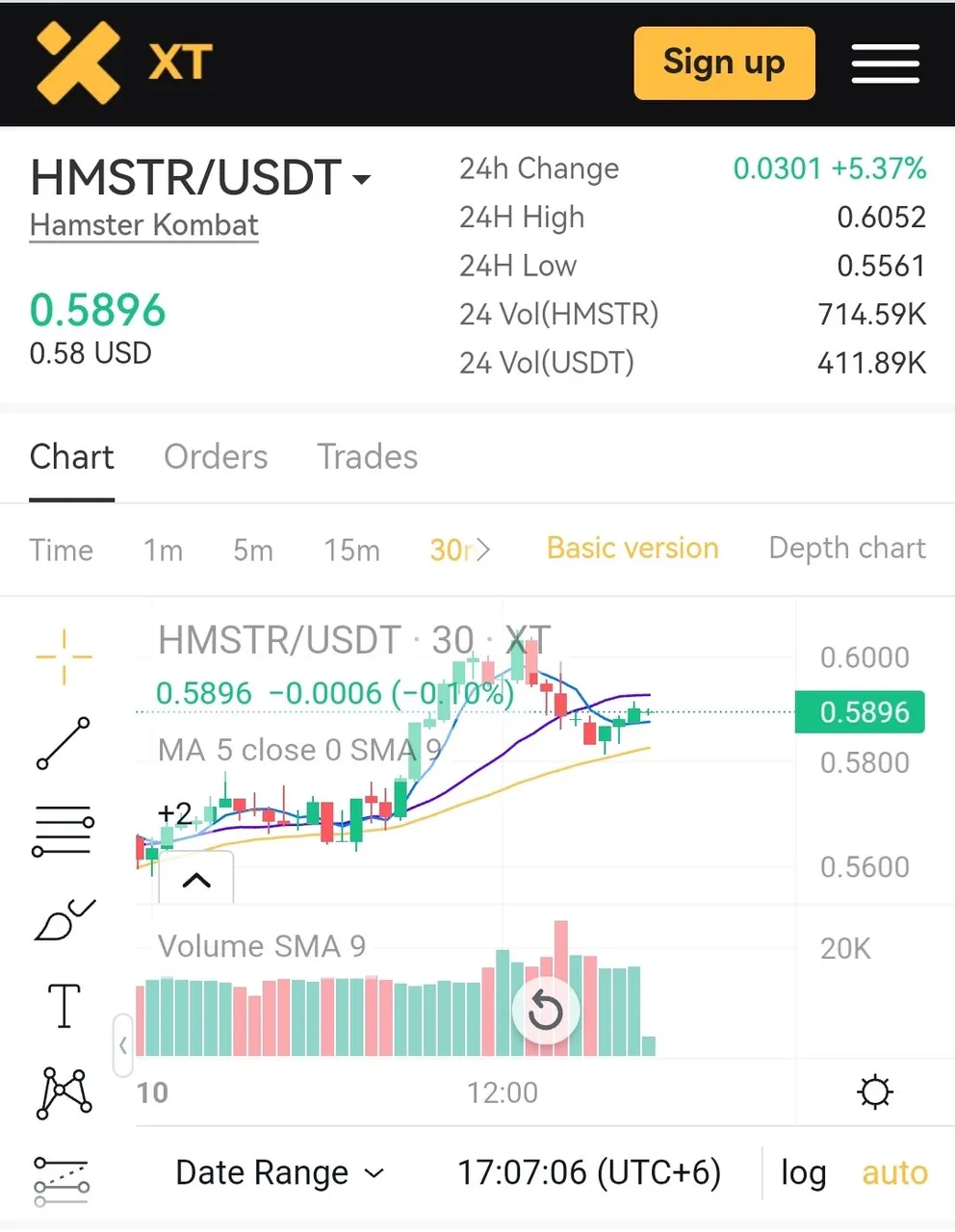Switch to Basic version chart
The width and height of the screenshot is (955, 1232).
[x=632, y=548]
